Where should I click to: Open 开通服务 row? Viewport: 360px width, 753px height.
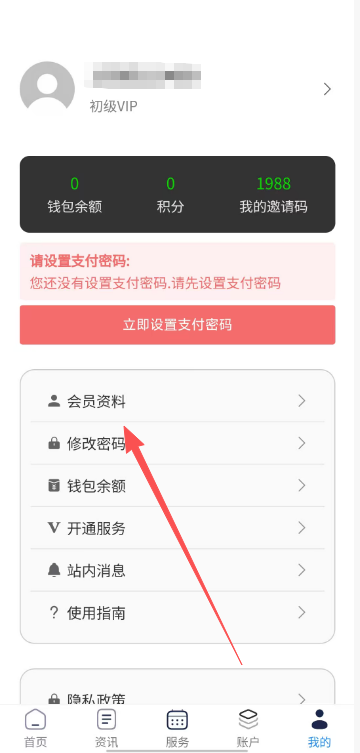[x=178, y=528]
